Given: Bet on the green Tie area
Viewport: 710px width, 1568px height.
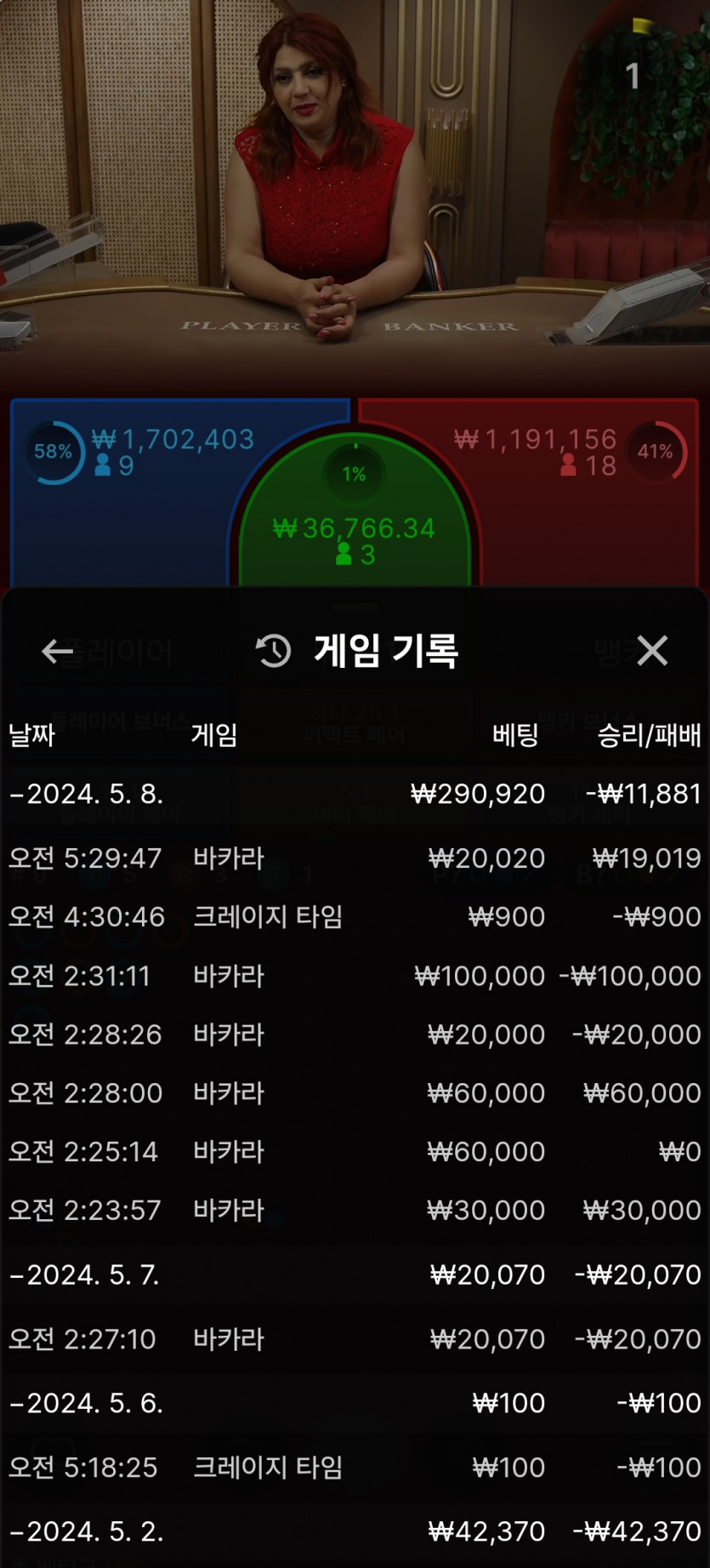Looking at the screenshot, I should coord(355,527).
